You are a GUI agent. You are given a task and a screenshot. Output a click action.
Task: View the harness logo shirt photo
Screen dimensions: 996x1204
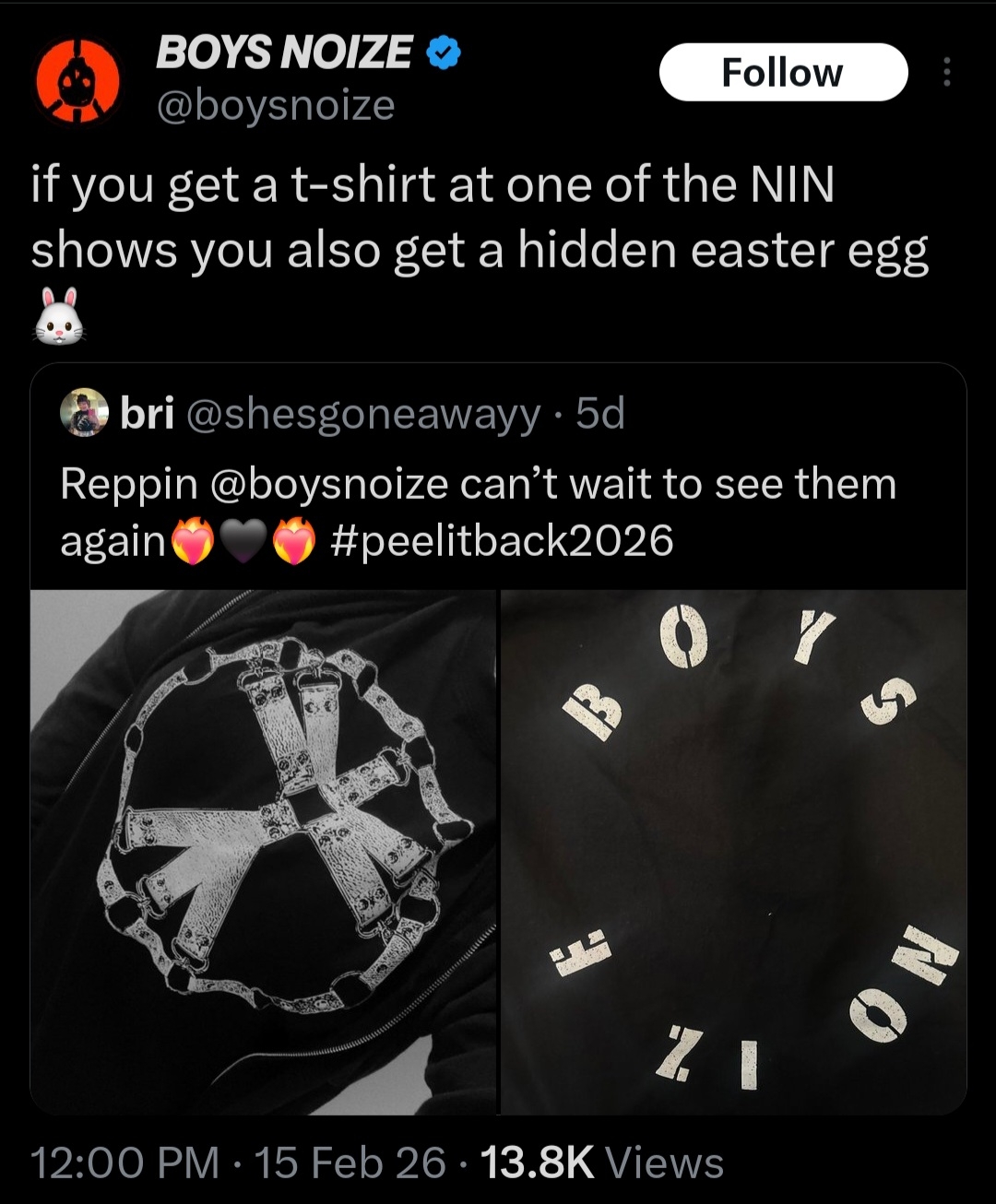point(264,853)
